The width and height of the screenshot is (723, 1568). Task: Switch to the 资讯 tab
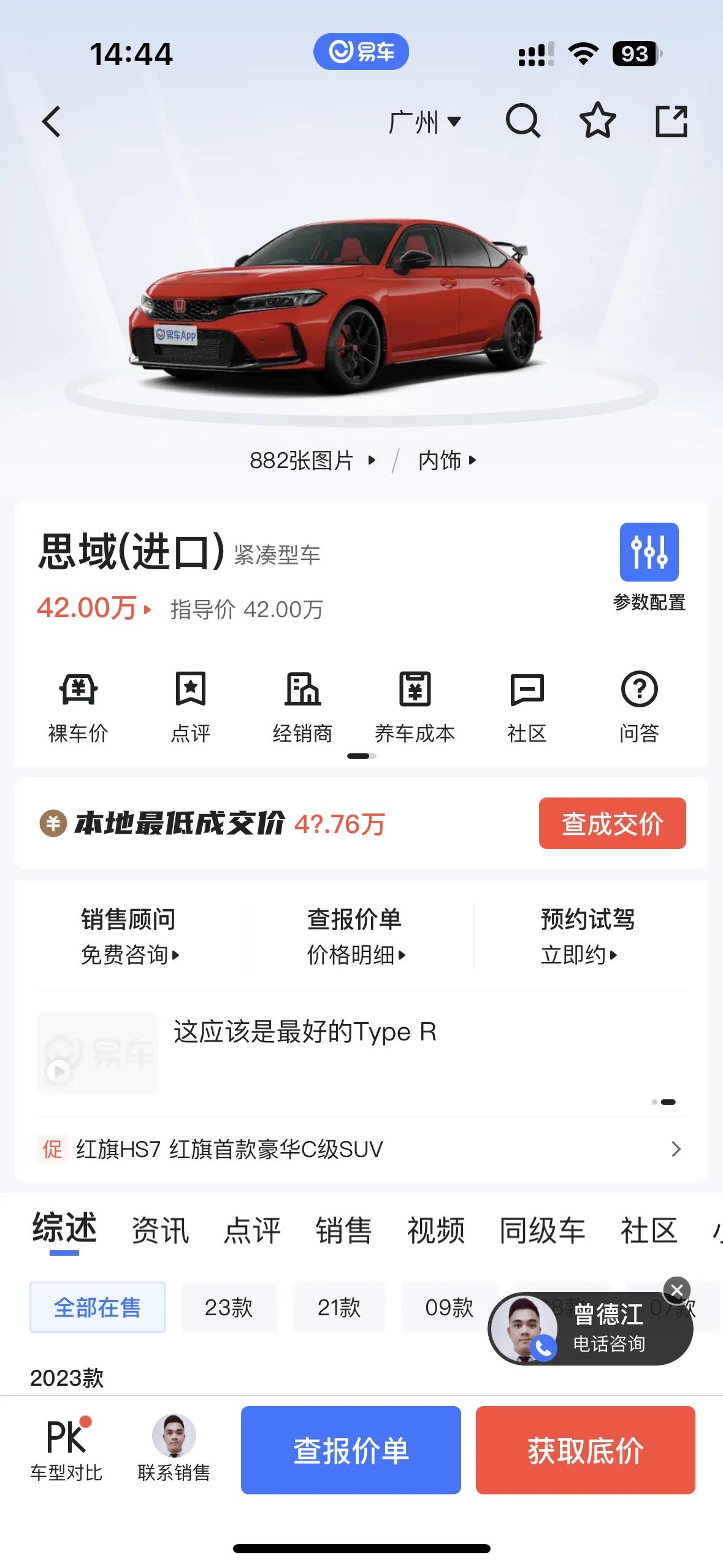pyautogui.click(x=161, y=1230)
